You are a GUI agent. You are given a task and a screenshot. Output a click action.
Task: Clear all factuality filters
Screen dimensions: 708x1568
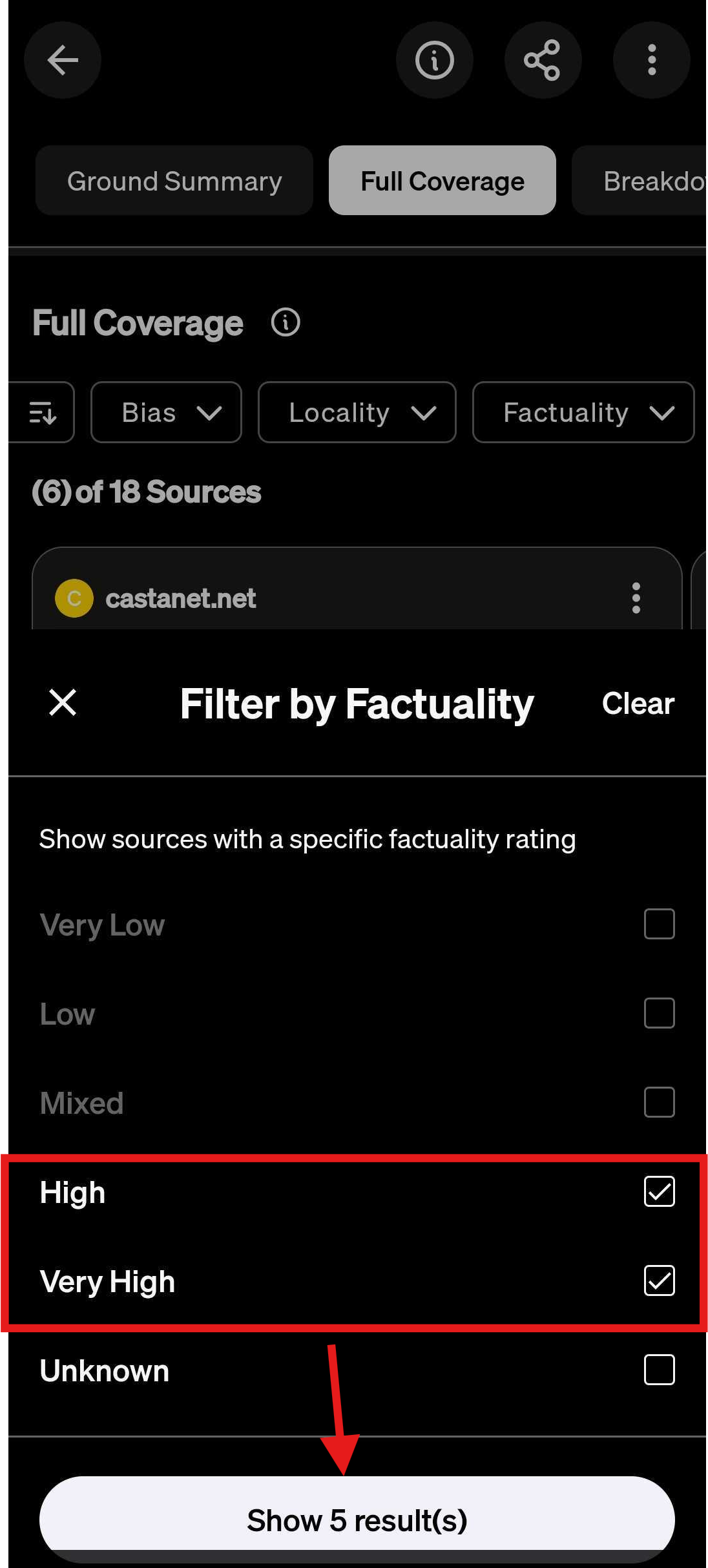(x=638, y=704)
